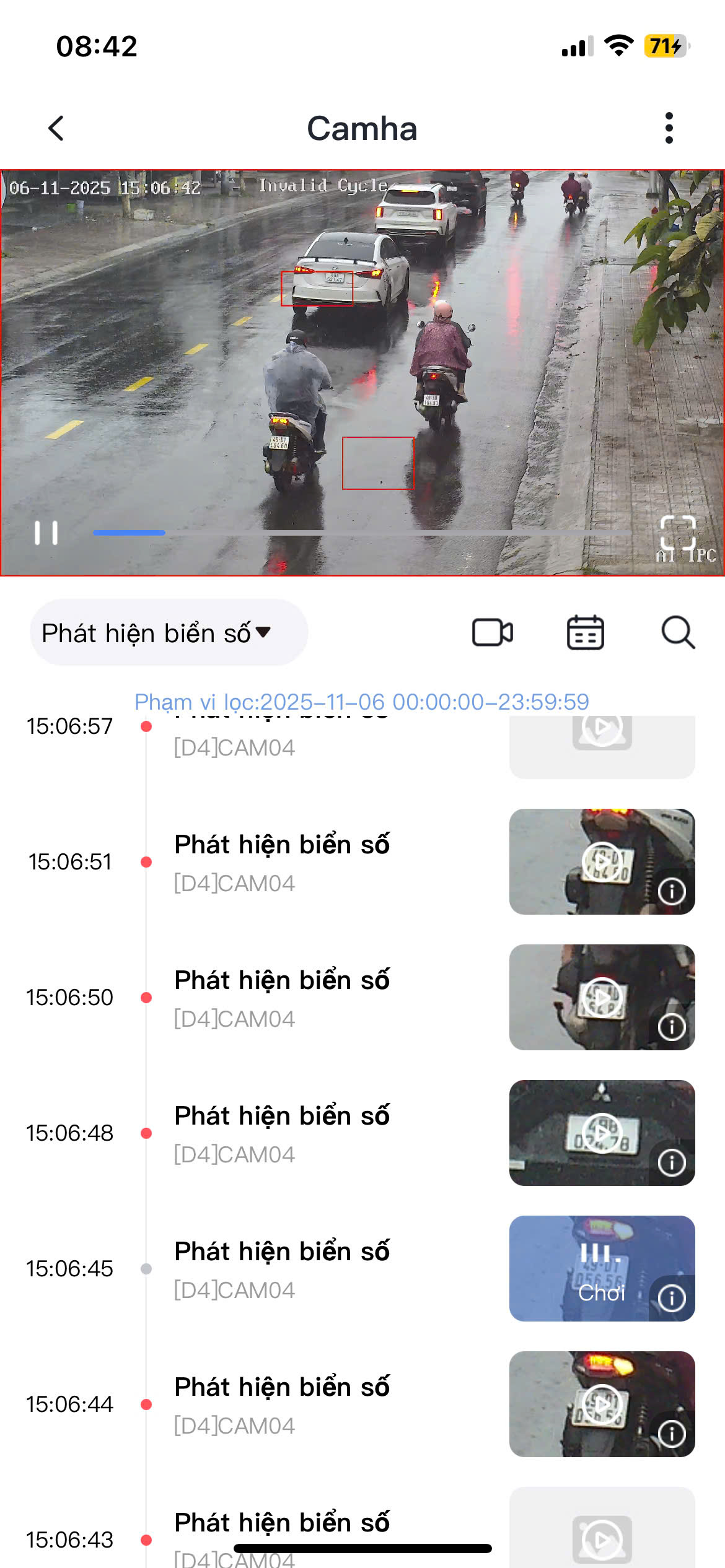Screen dimensions: 725x1568
Task: Pause the video playback
Action: point(46,533)
